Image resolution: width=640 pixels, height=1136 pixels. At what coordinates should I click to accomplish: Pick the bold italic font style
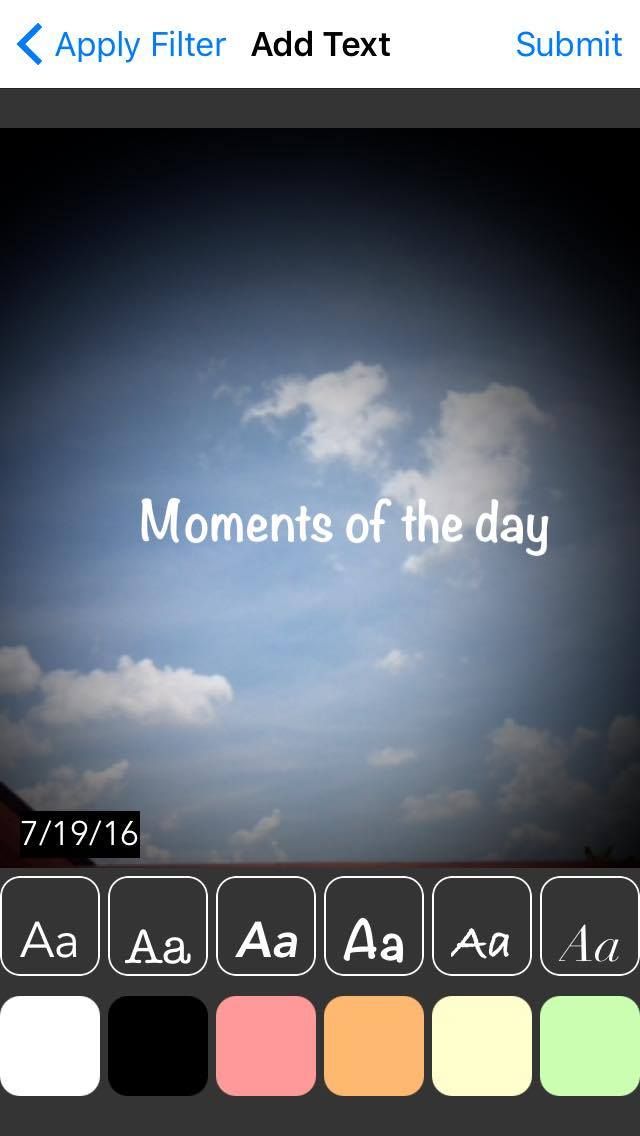(x=266, y=926)
